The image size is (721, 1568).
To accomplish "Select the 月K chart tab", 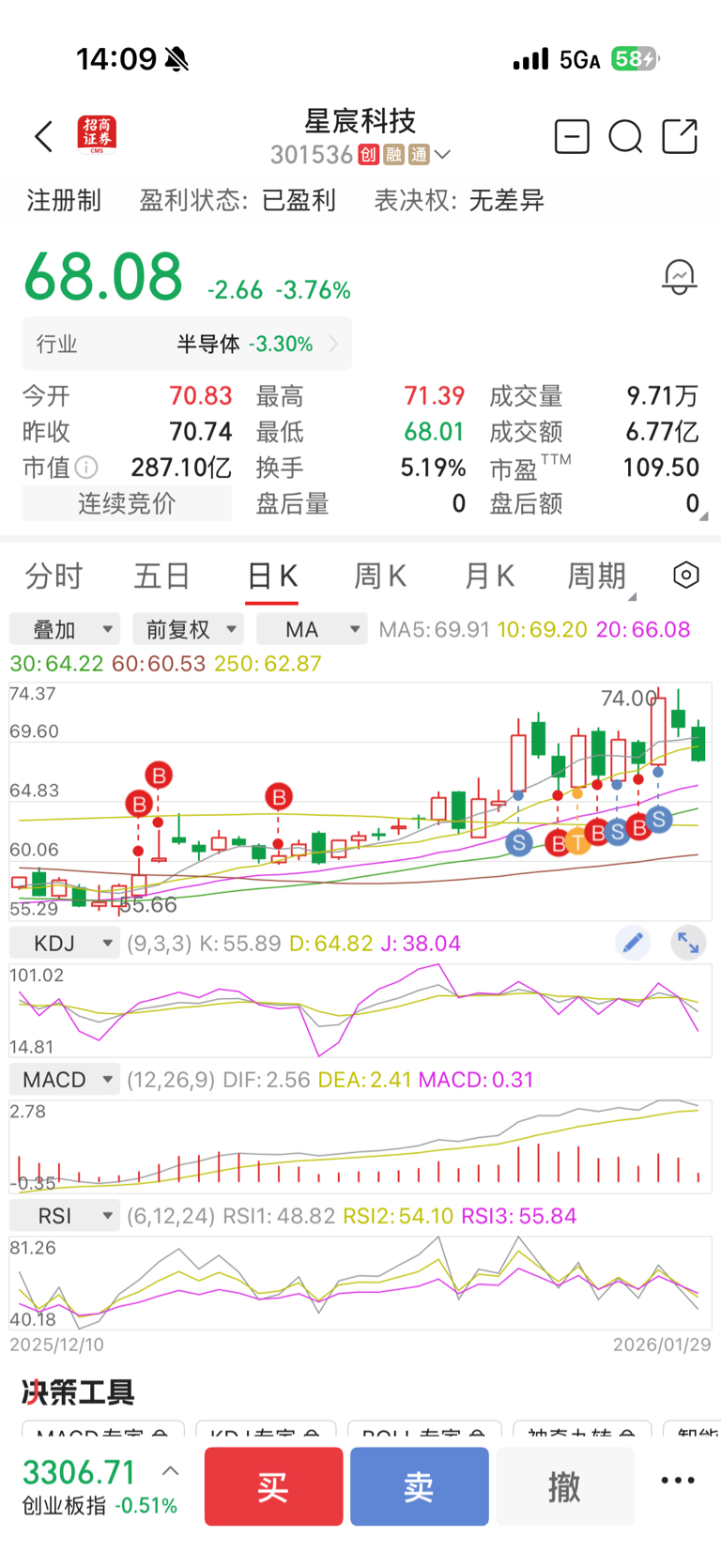I will pyautogui.click(x=489, y=576).
